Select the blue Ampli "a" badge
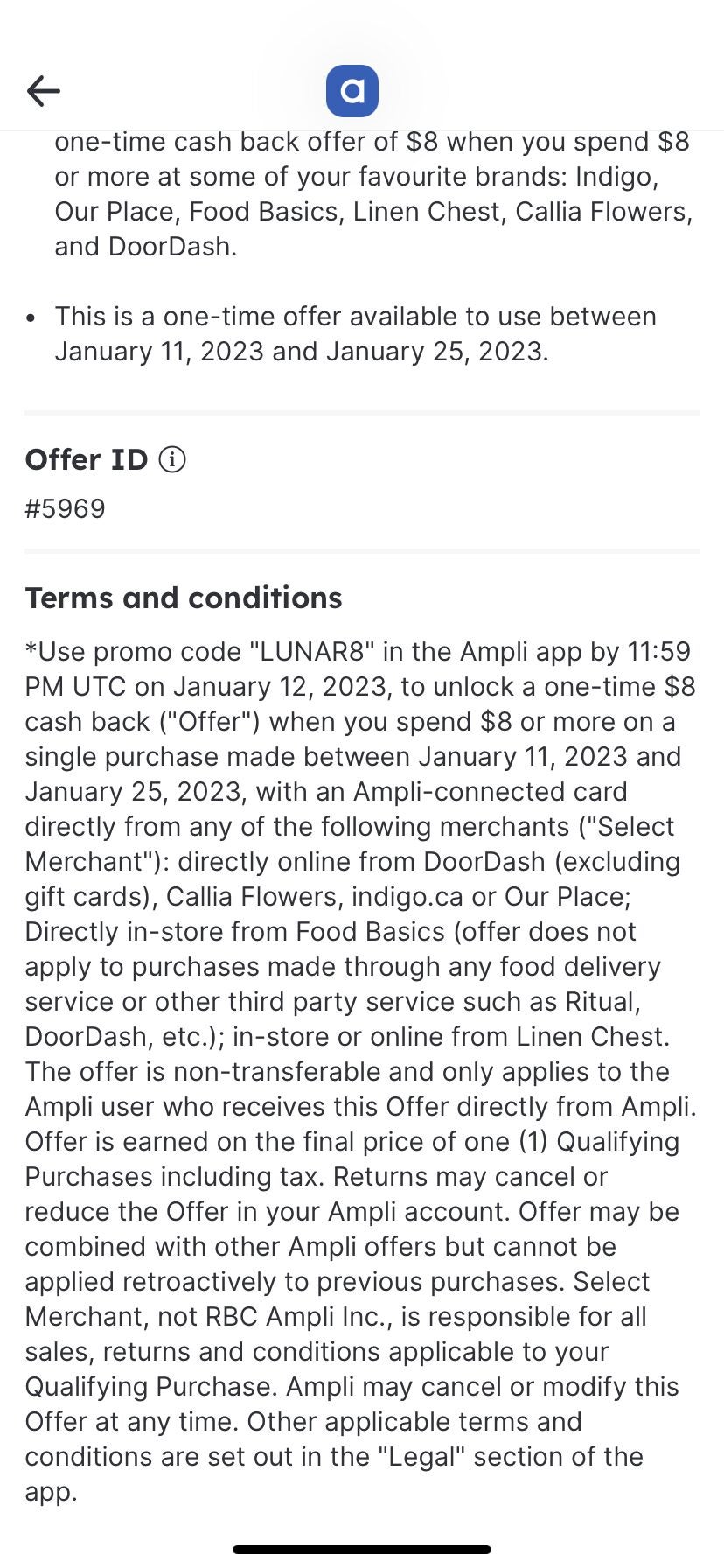 (353, 89)
